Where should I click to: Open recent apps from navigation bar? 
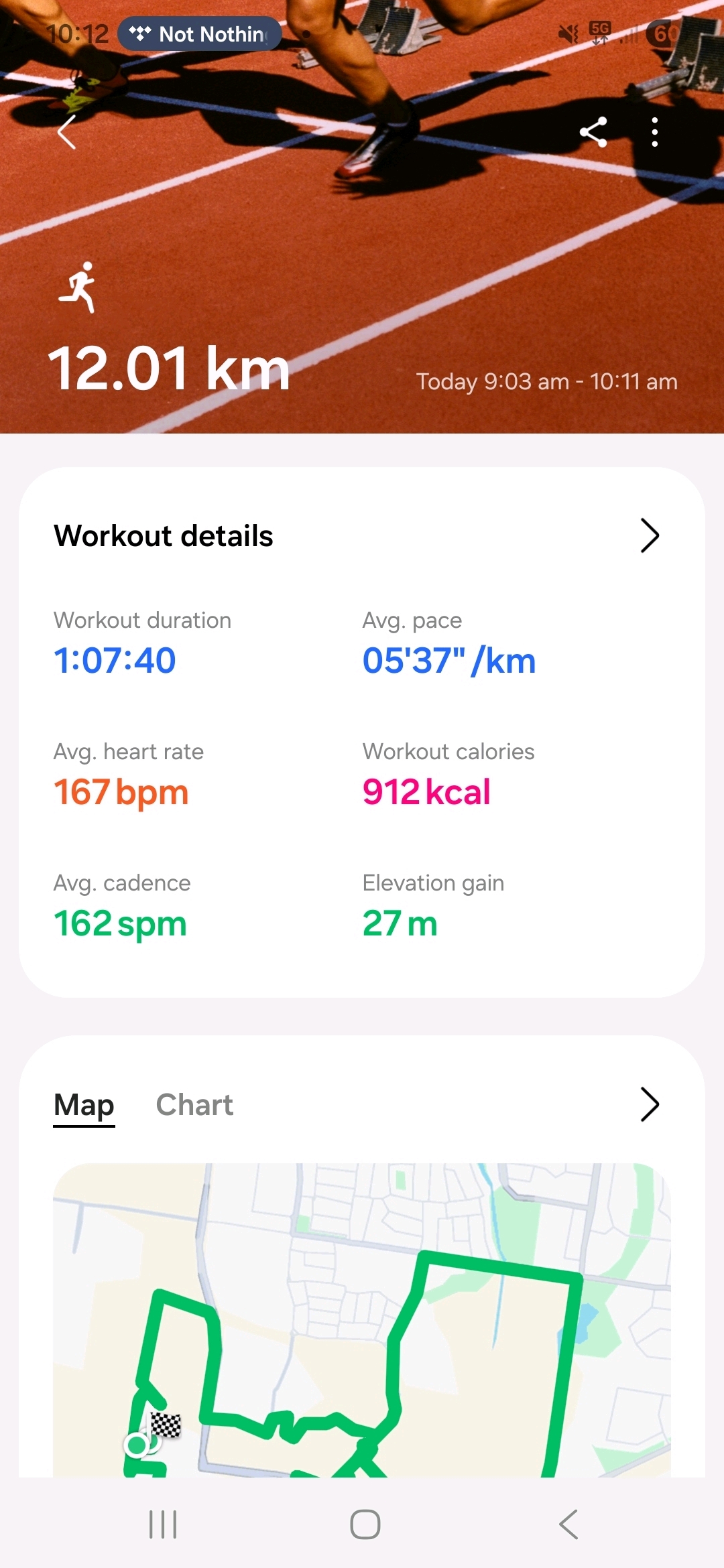point(163,1524)
